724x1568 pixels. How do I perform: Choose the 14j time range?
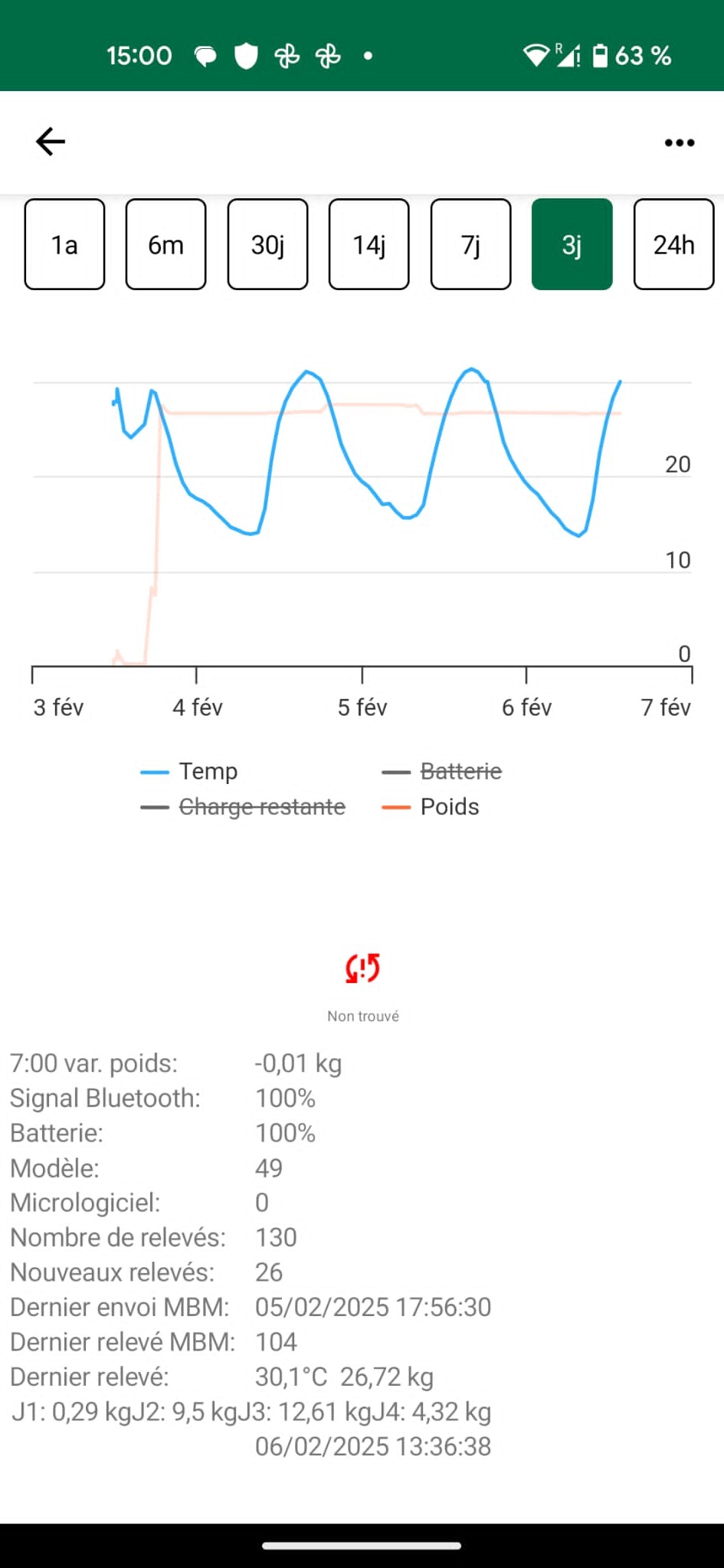click(369, 244)
